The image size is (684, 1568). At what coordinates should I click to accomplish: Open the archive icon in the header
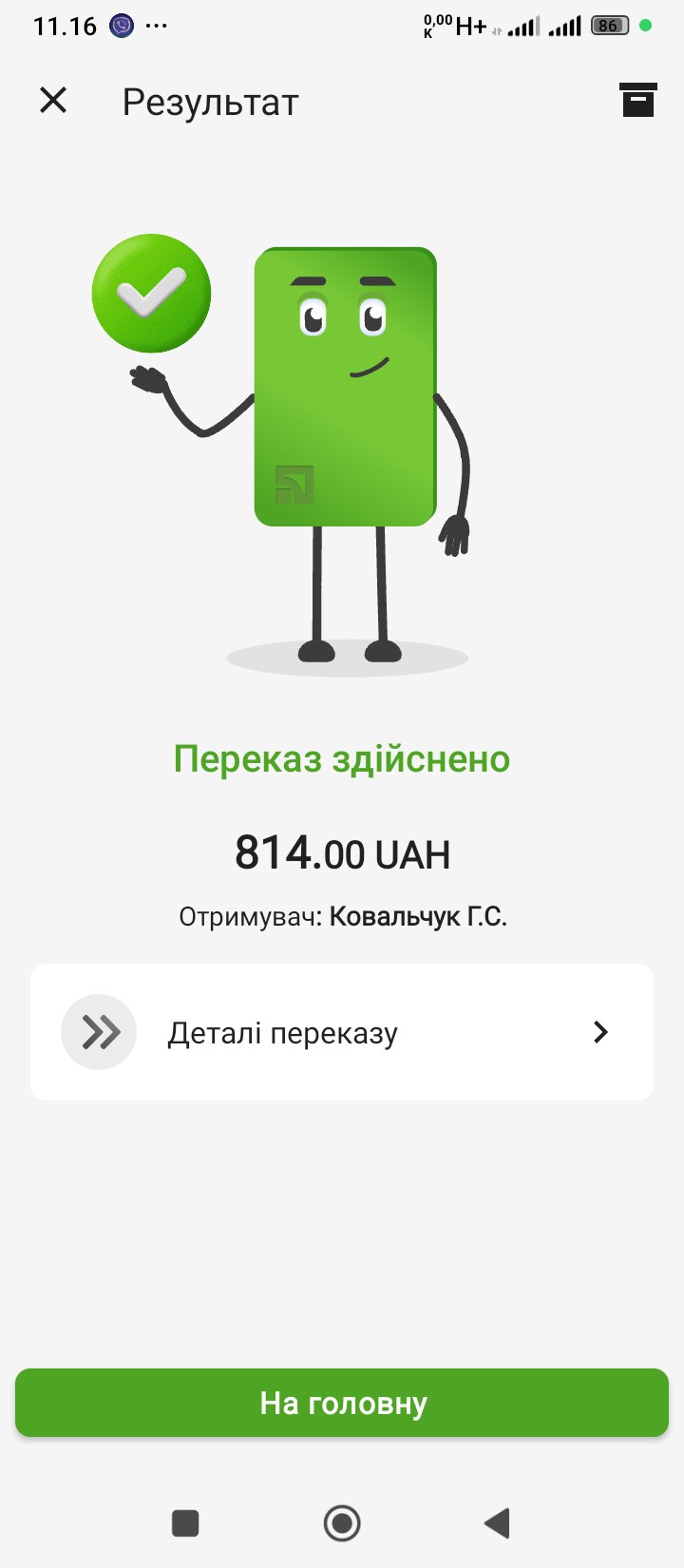click(637, 100)
